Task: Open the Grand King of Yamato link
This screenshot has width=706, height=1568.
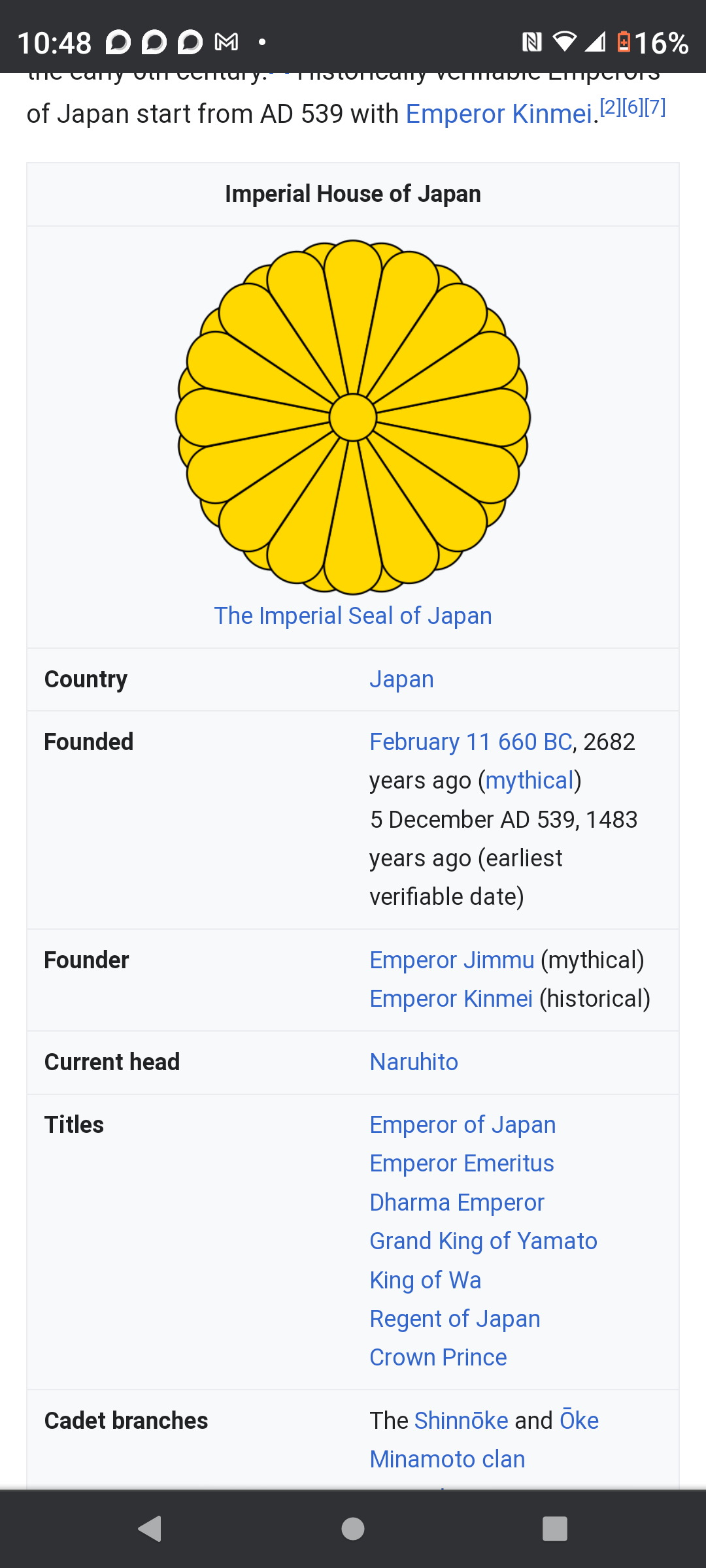Action: (x=484, y=1241)
